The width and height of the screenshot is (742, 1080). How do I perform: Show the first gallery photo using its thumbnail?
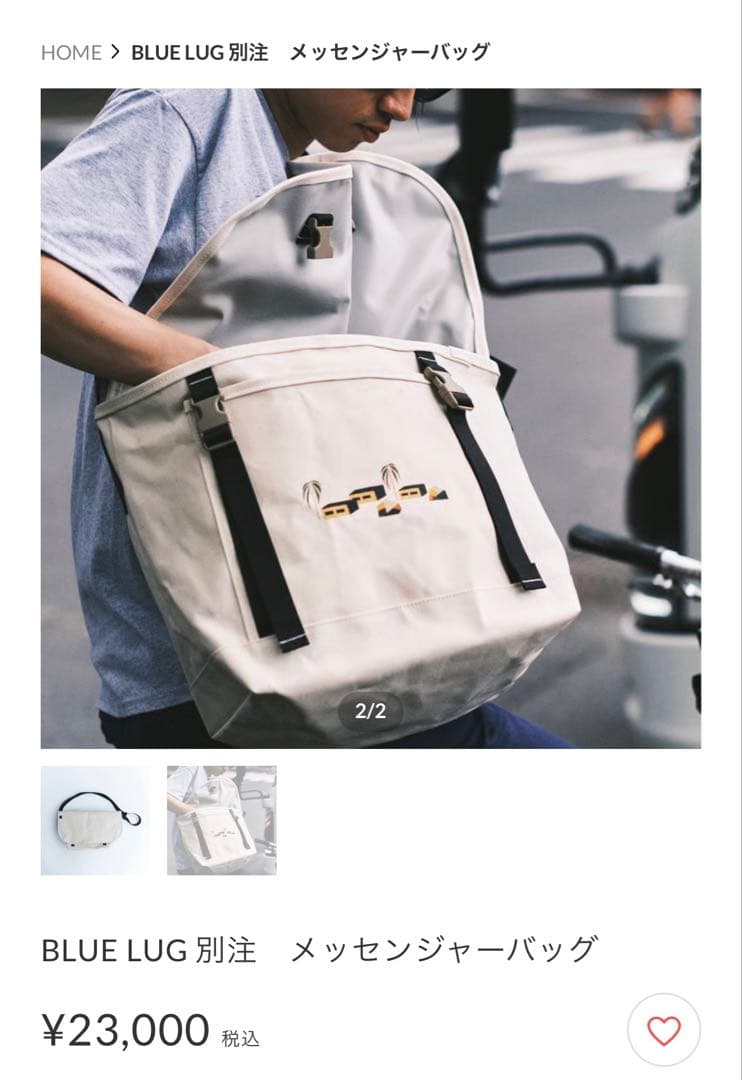pyautogui.click(x=95, y=818)
